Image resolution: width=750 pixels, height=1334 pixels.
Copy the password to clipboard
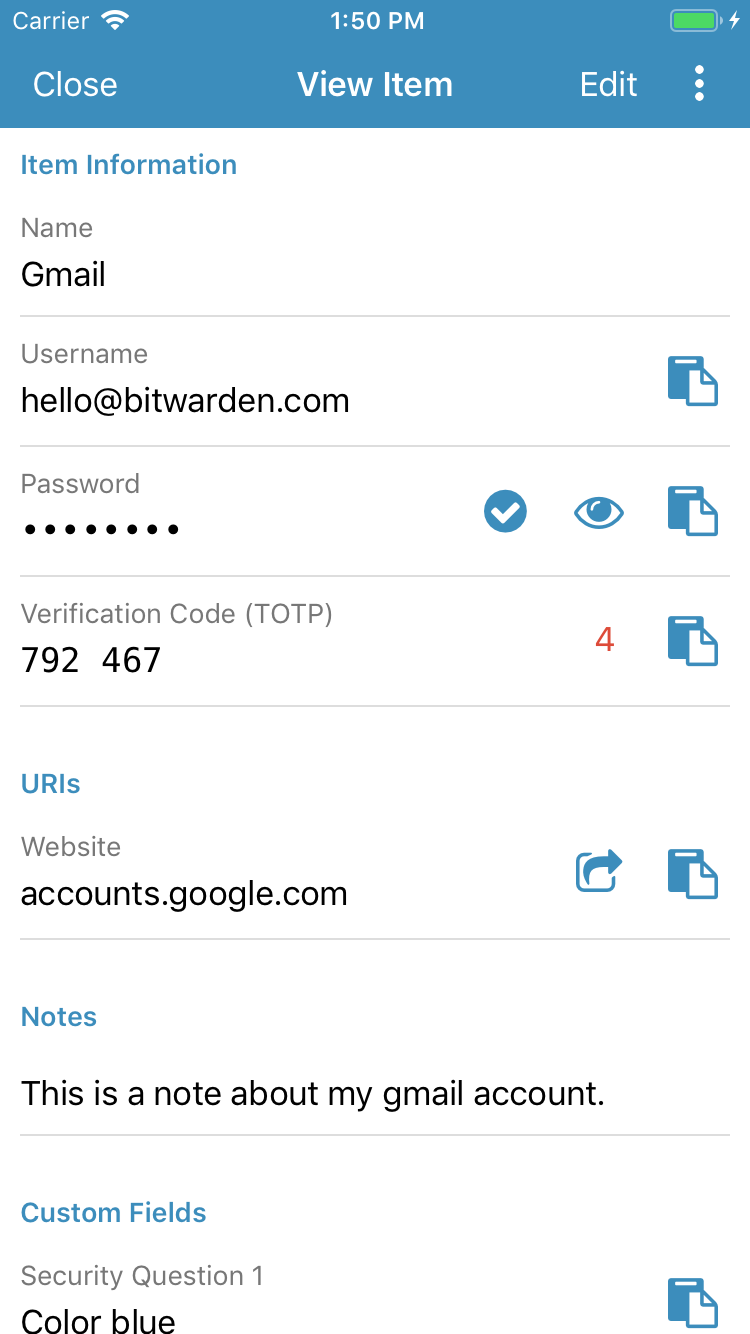(x=692, y=511)
